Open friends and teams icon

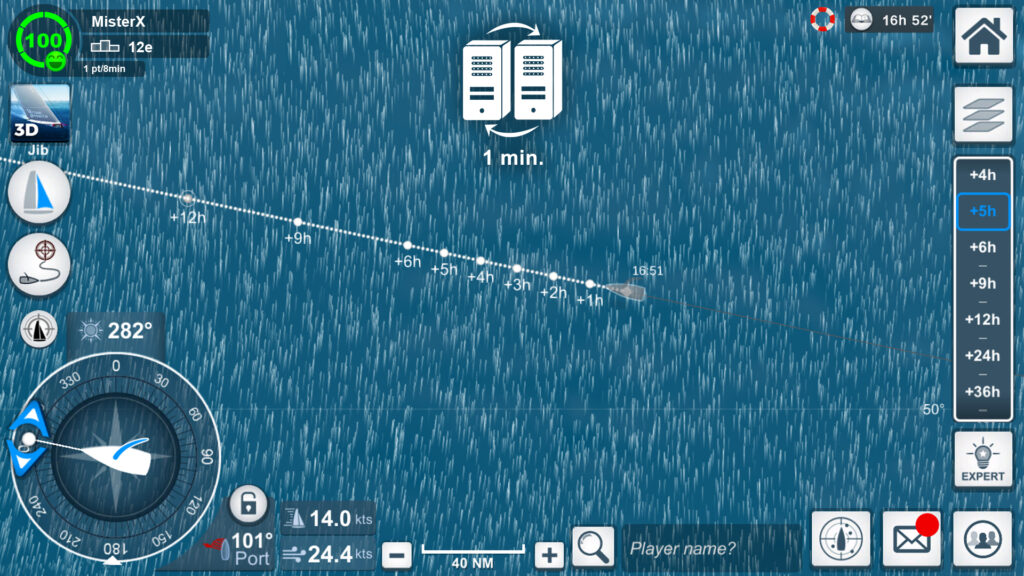point(983,541)
